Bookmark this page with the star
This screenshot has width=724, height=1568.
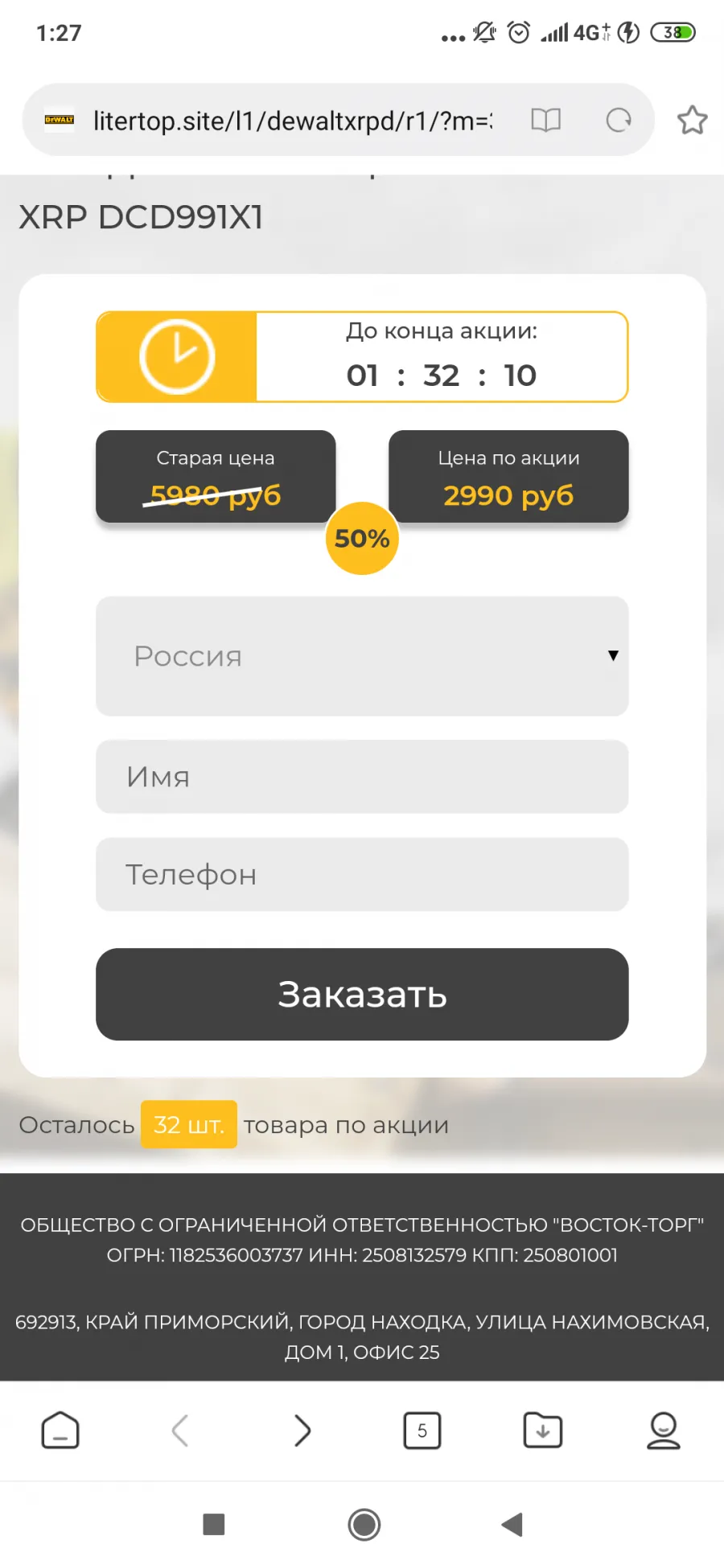(692, 121)
